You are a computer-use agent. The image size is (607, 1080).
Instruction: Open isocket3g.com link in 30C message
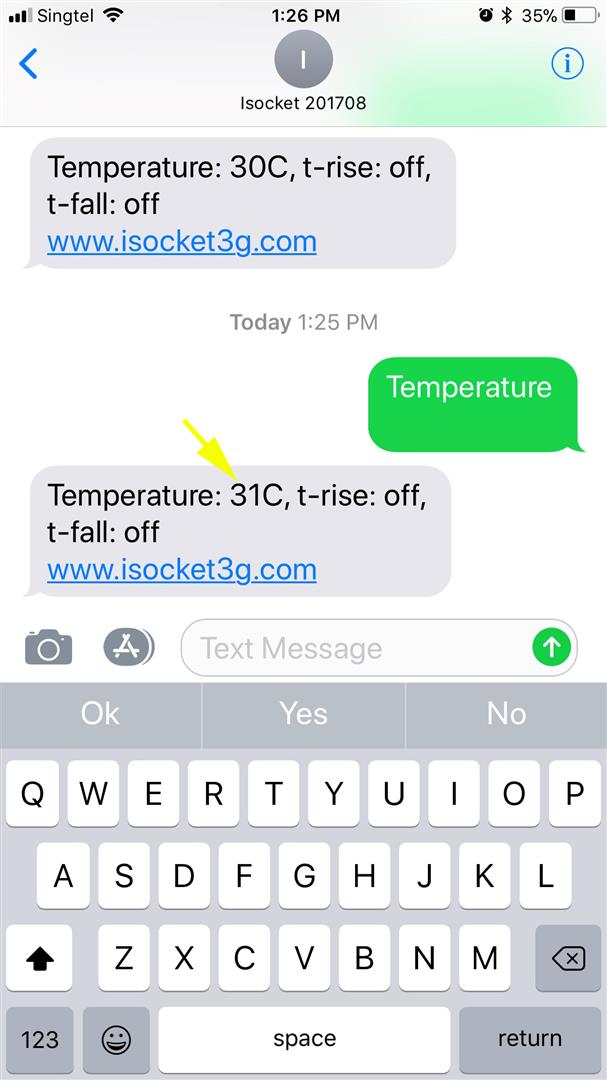point(182,241)
